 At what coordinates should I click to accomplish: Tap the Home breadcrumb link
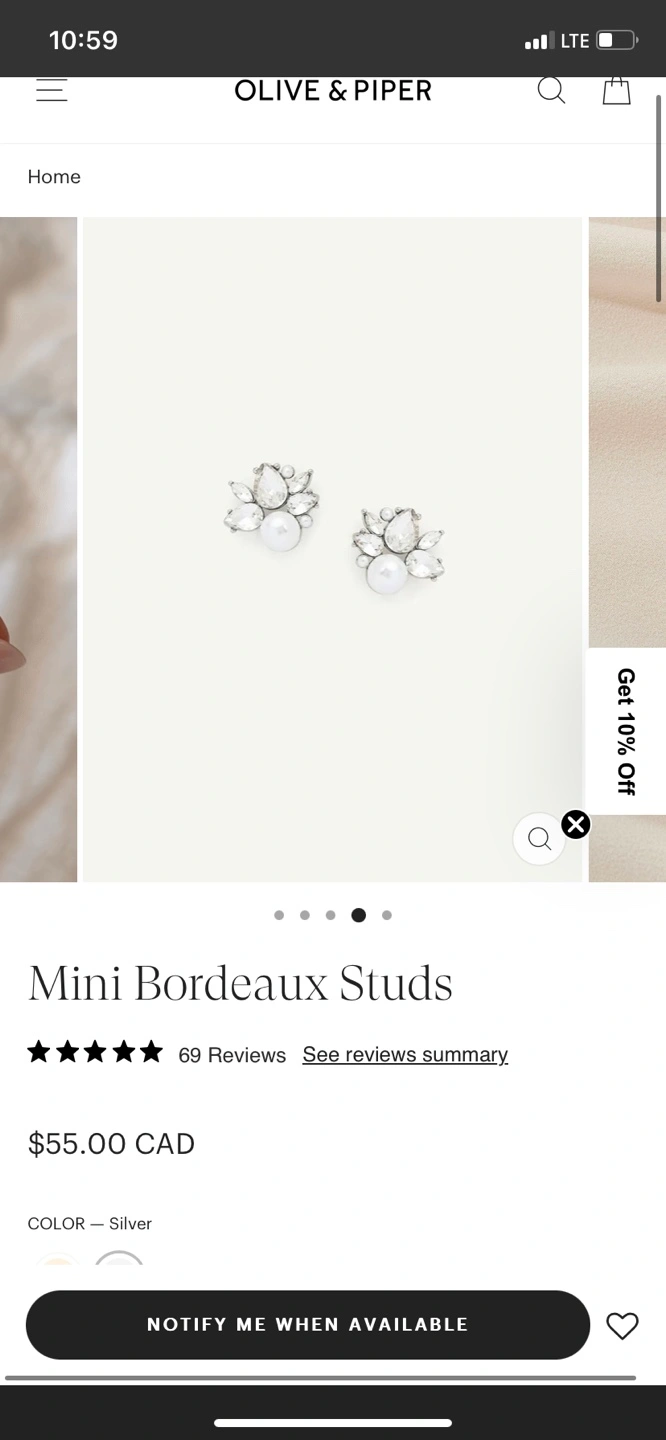click(x=54, y=177)
